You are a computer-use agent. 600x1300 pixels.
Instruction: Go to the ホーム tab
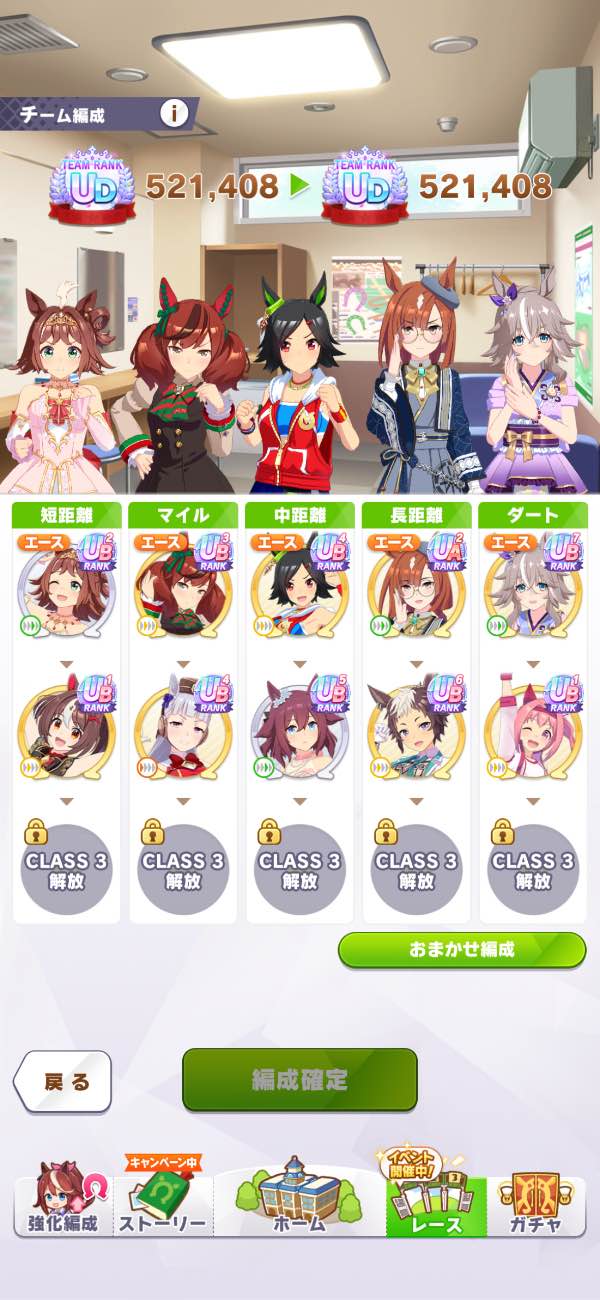tap(299, 1200)
